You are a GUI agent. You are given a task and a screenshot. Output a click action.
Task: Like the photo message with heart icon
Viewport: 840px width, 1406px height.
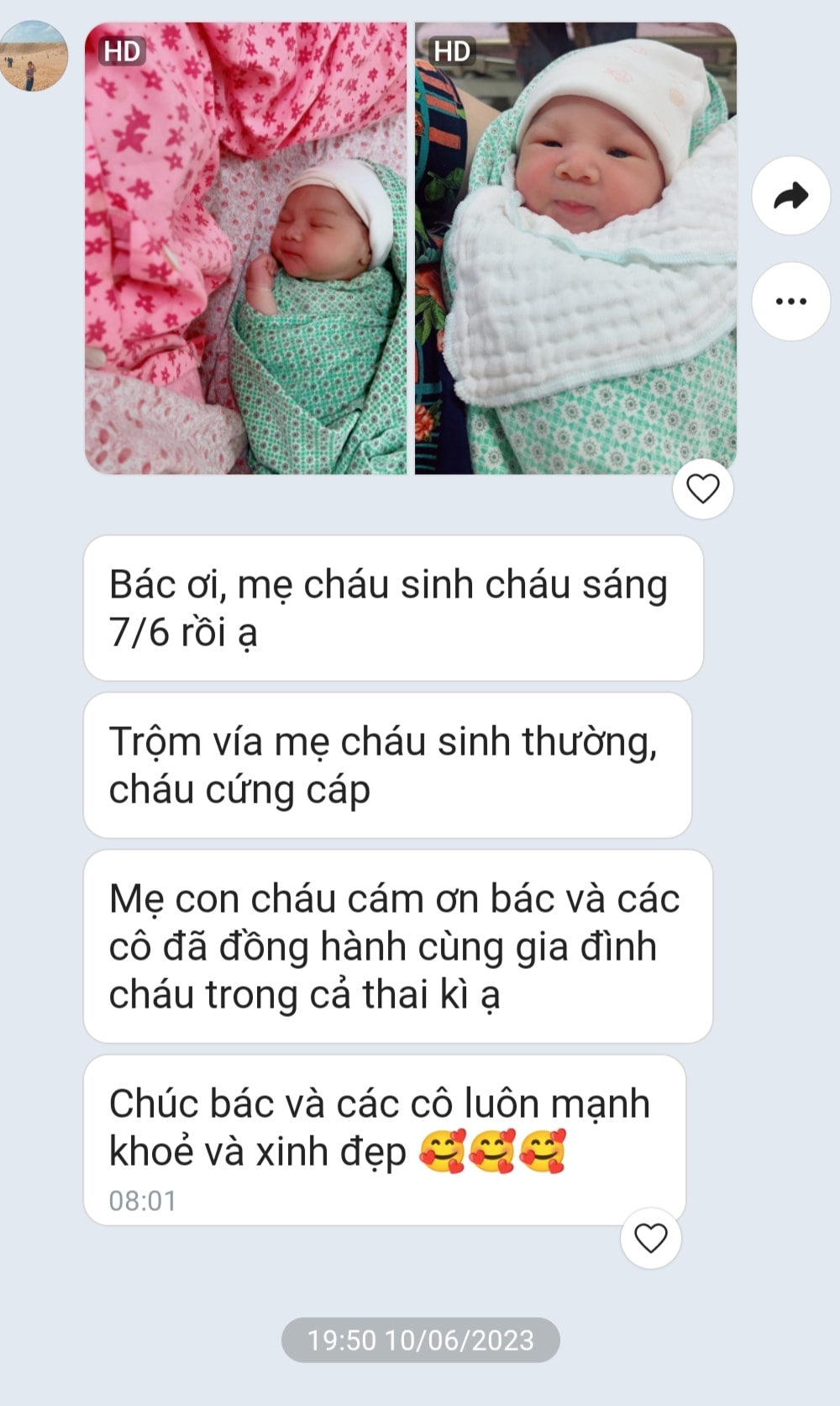pos(703,488)
